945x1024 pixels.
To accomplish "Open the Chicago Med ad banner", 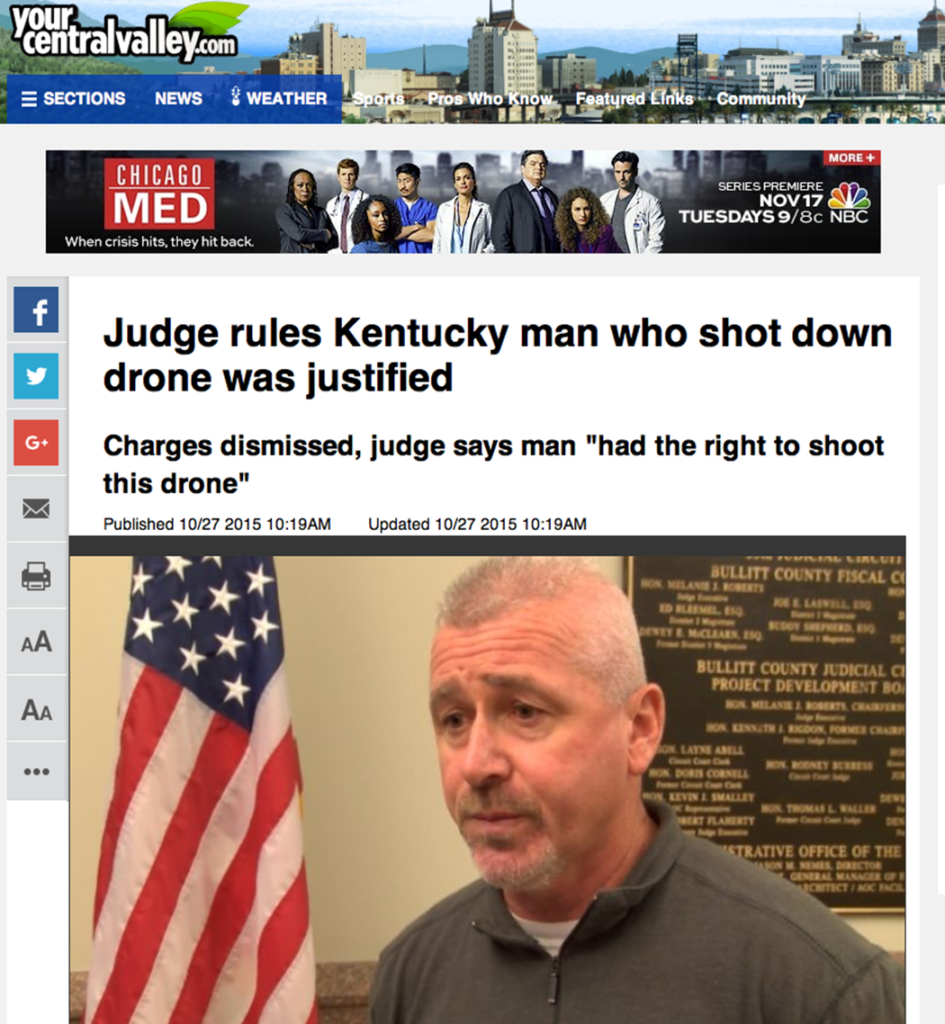I will 462,201.
